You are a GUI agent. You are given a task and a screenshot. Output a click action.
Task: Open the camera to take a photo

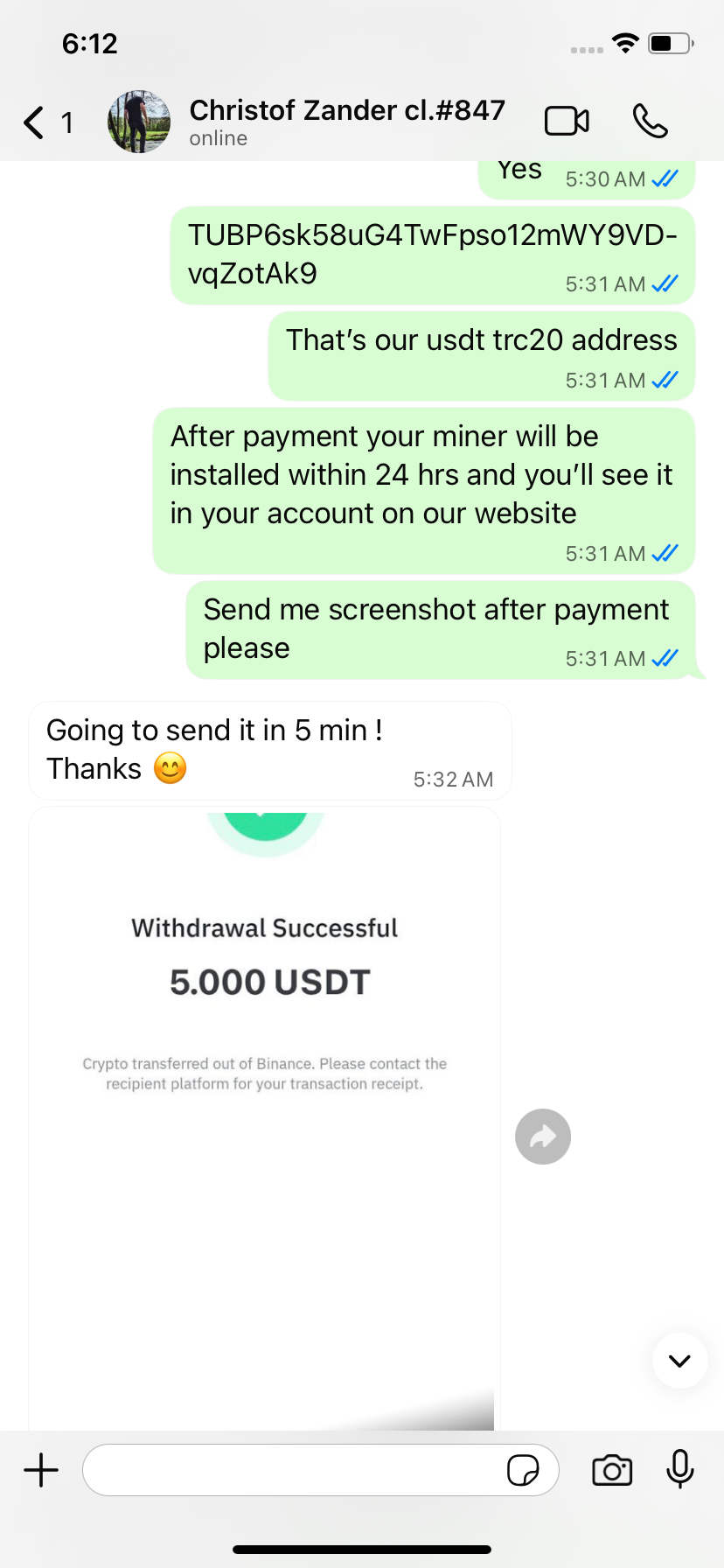coord(612,1470)
